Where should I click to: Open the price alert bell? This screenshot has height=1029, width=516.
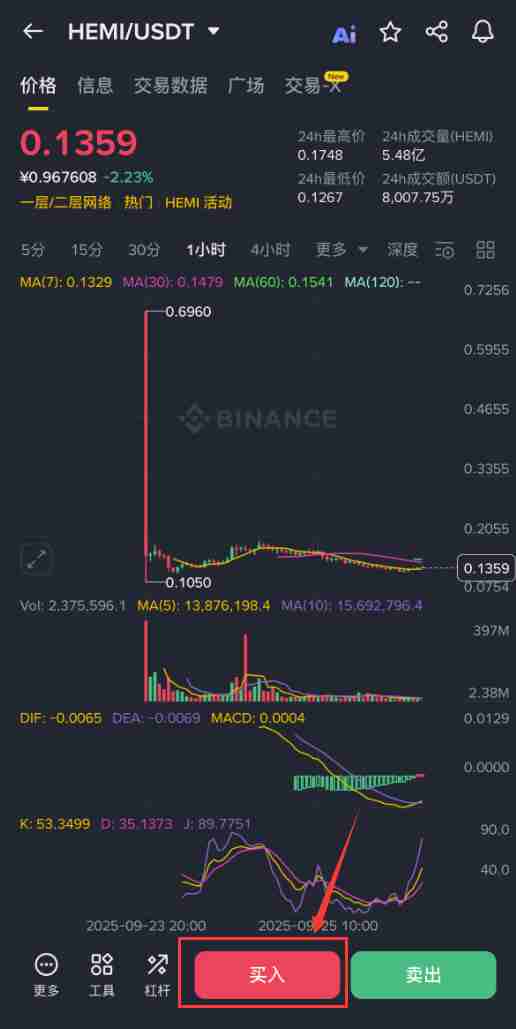click(x=483, y=32)
